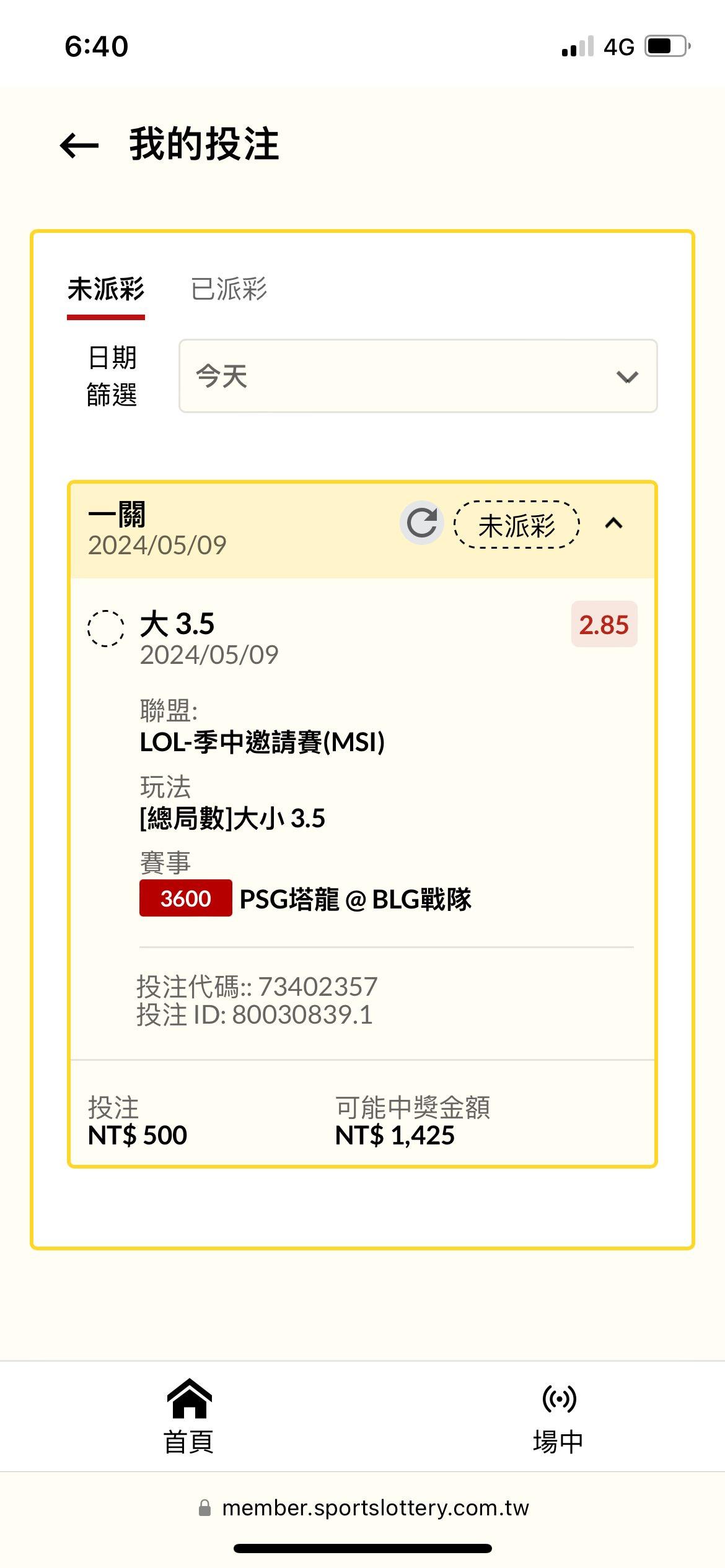Viewport: 725px width, 1568px height.
Task: Go back from 我的投注 page
Action: pos(79,146)
